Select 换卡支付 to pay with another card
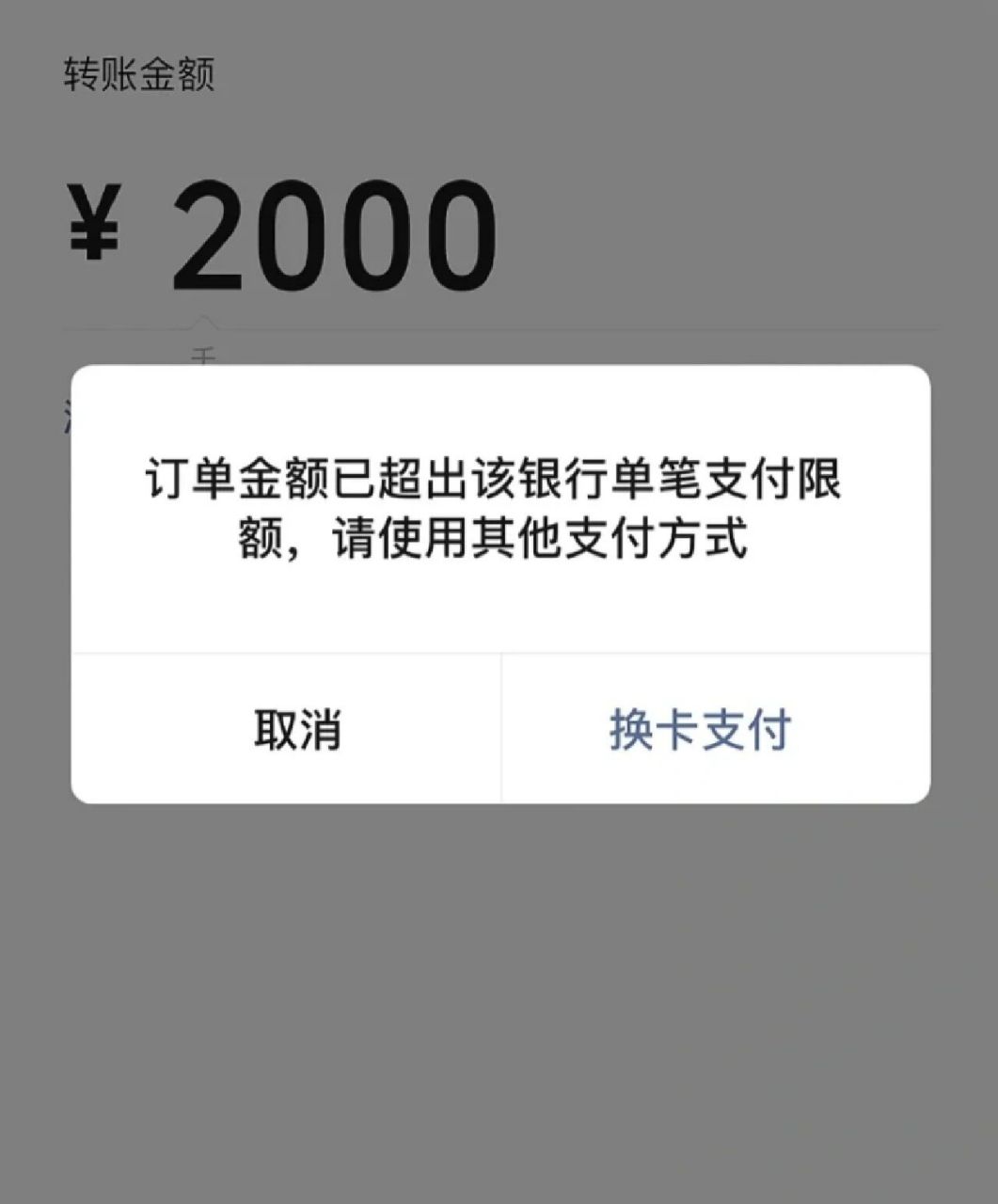Screen dimensions: 998x1204 point(700,729)
